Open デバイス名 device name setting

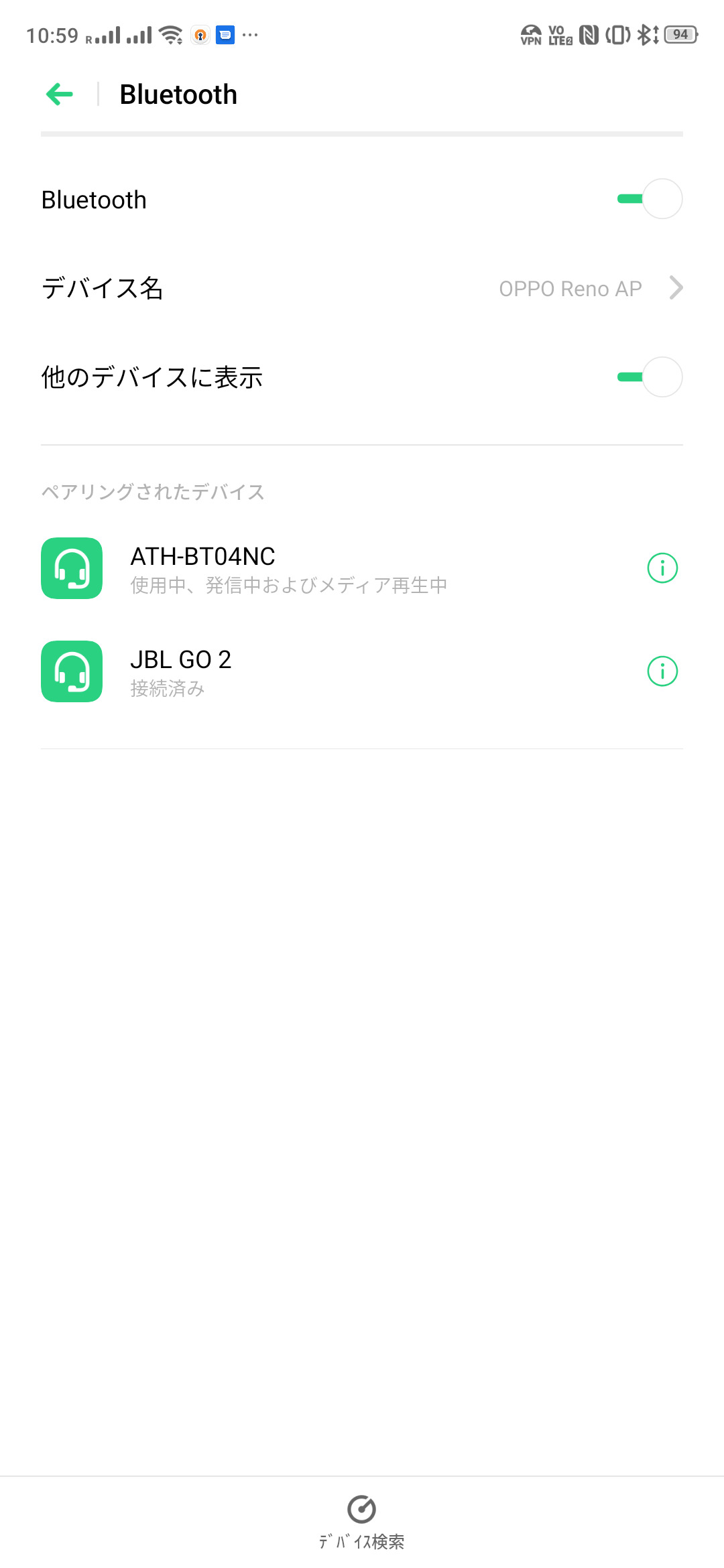(x=362, y=288)
